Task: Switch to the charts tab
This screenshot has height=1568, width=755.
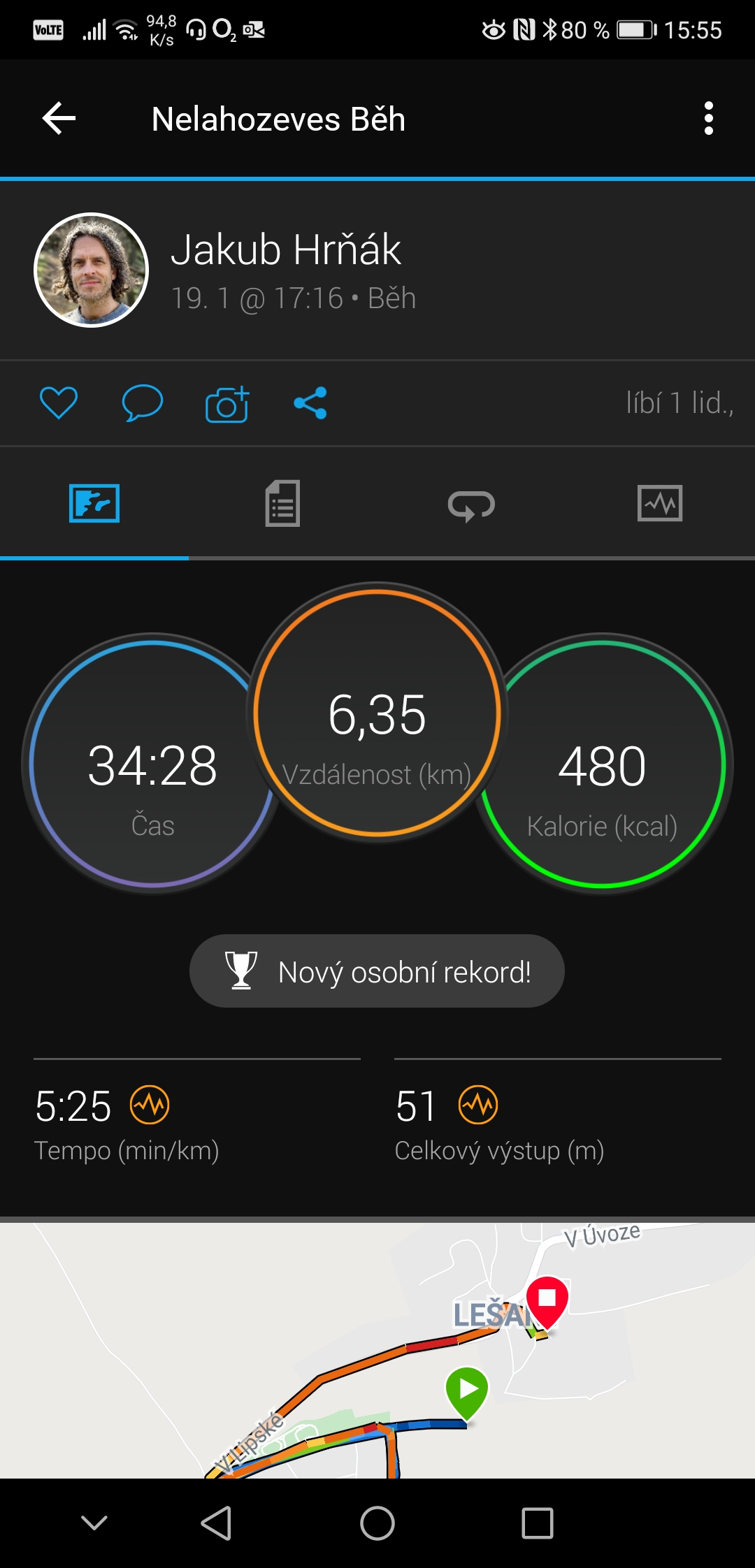Action: 660,503
